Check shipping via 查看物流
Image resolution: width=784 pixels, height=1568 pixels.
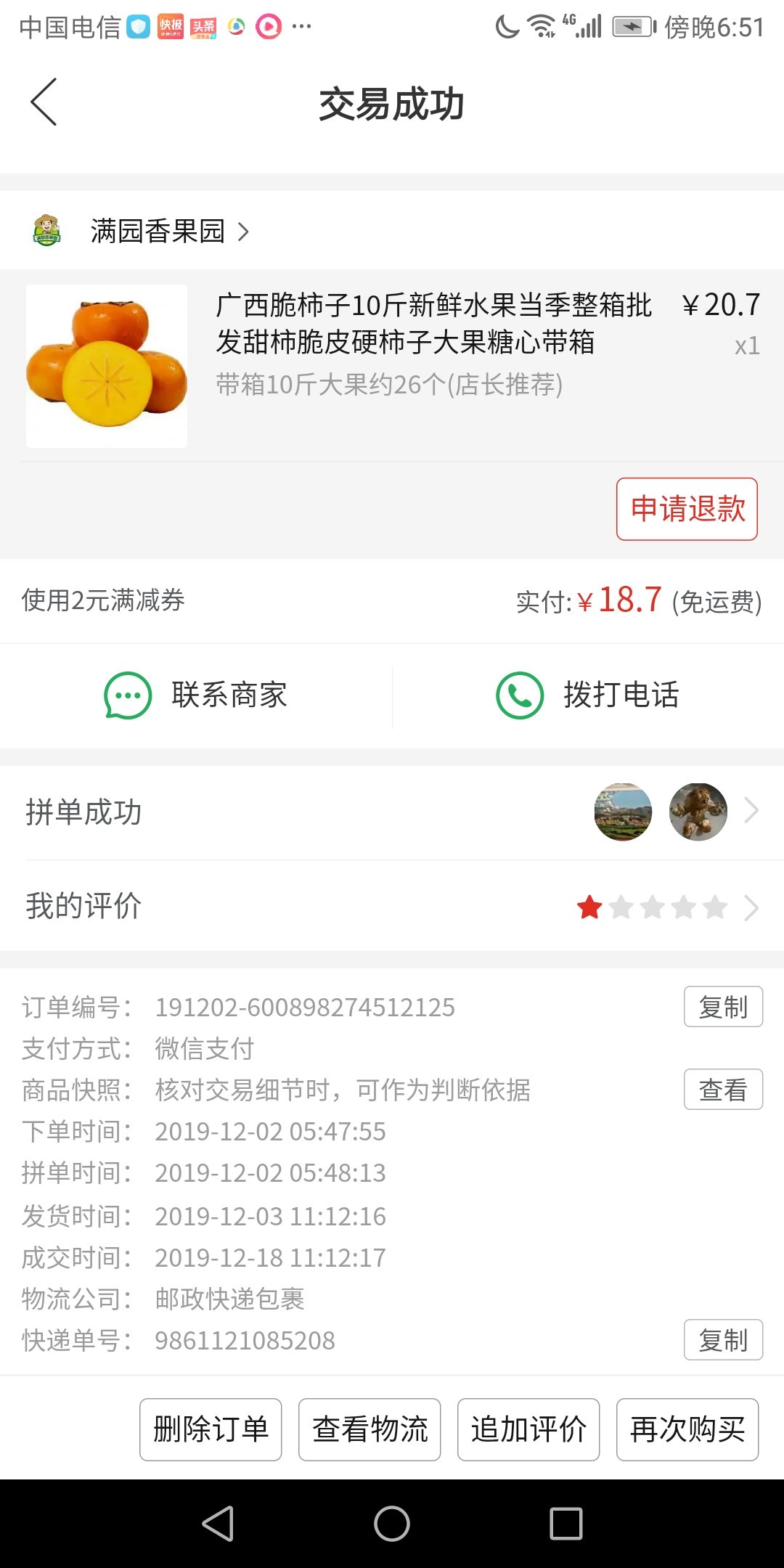pos(369,1429)
